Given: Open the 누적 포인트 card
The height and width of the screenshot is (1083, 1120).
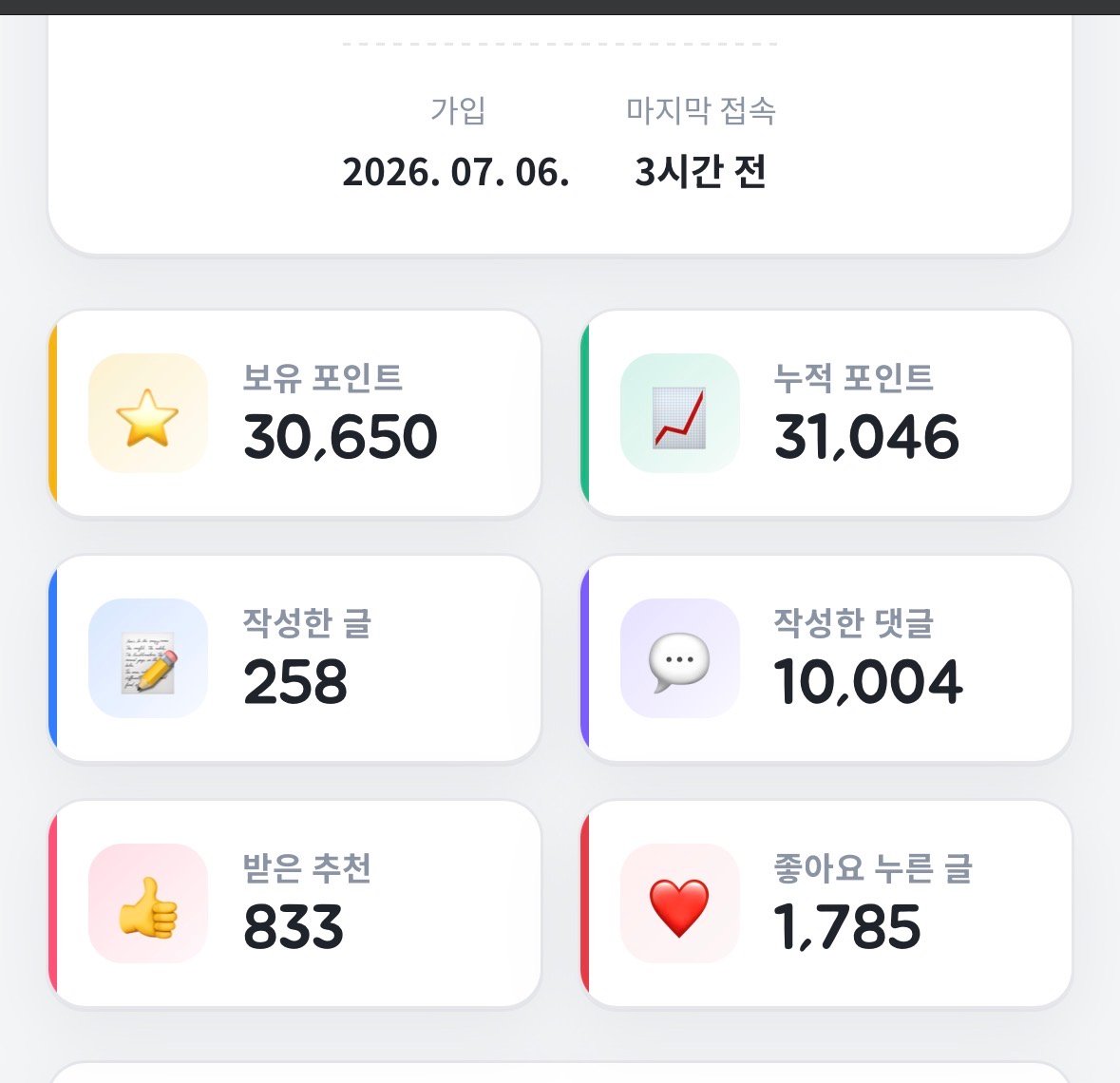Looking at the screenshot, I should pyautogui.click(x=826, y=413).
